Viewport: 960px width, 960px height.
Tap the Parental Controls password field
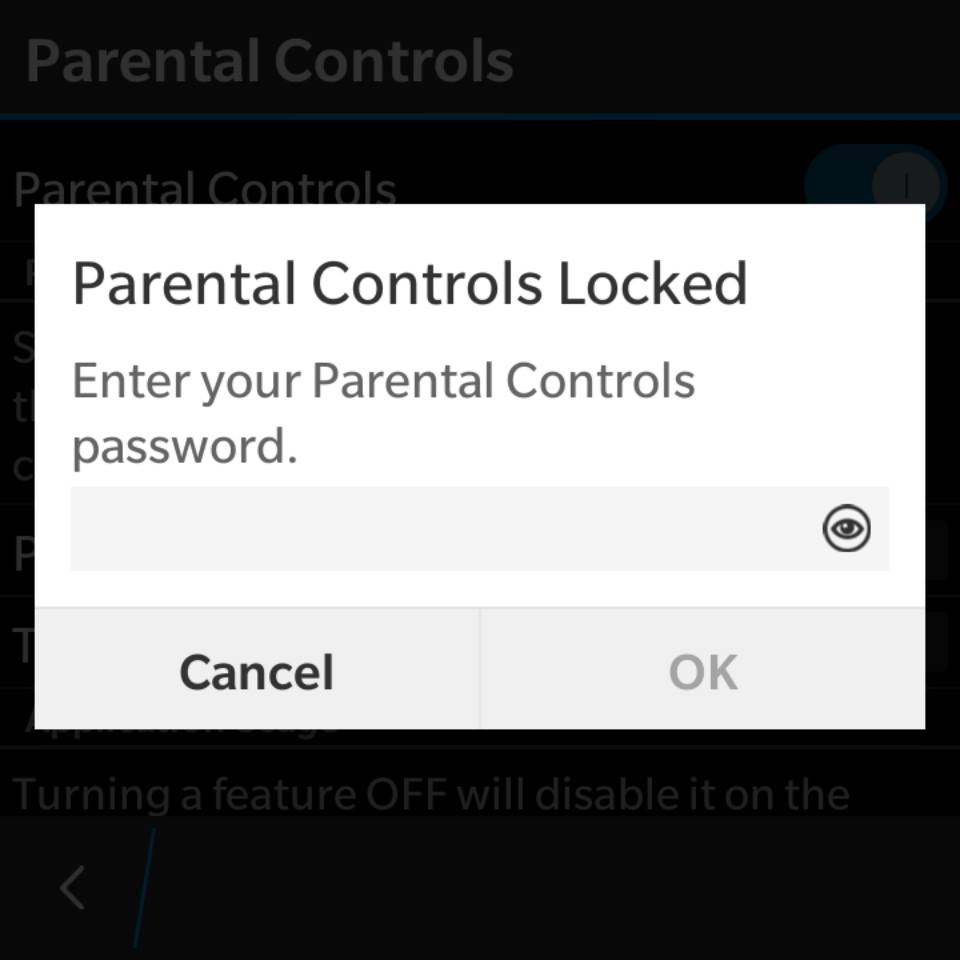pyautogui.click(x=440, y=529)
